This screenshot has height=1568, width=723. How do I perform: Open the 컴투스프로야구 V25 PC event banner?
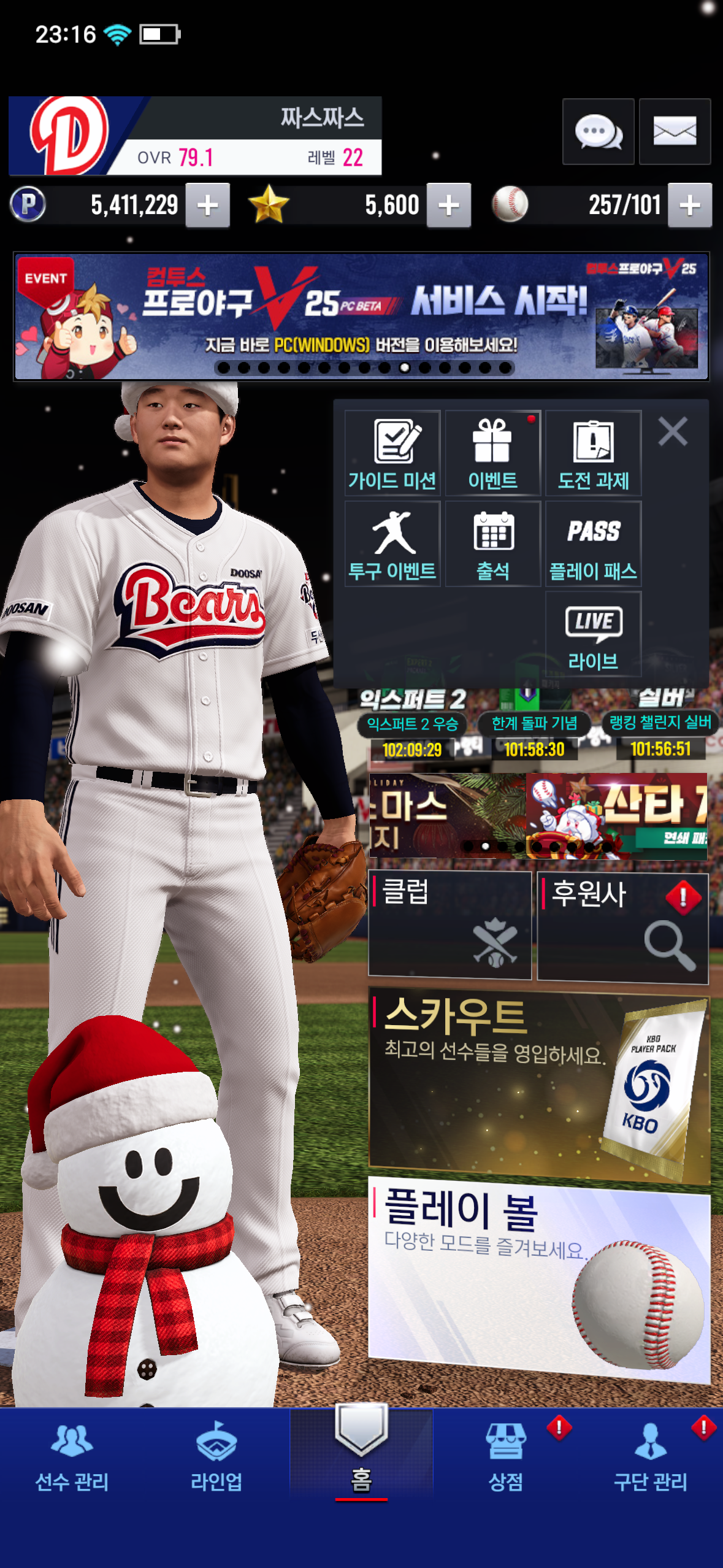click(x=361, y=316)
